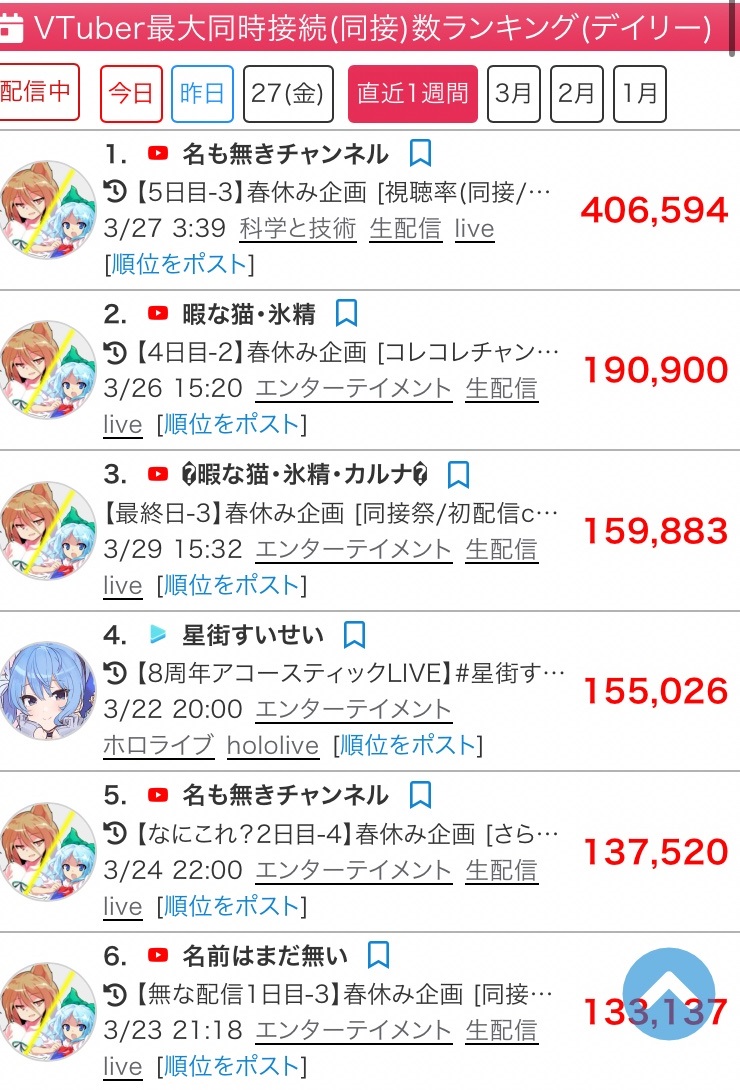This screenshot has width=740, height=1090.
Task: Post the rank for 星街すいせい via 順位をポスト
Action: pos(405,745)
